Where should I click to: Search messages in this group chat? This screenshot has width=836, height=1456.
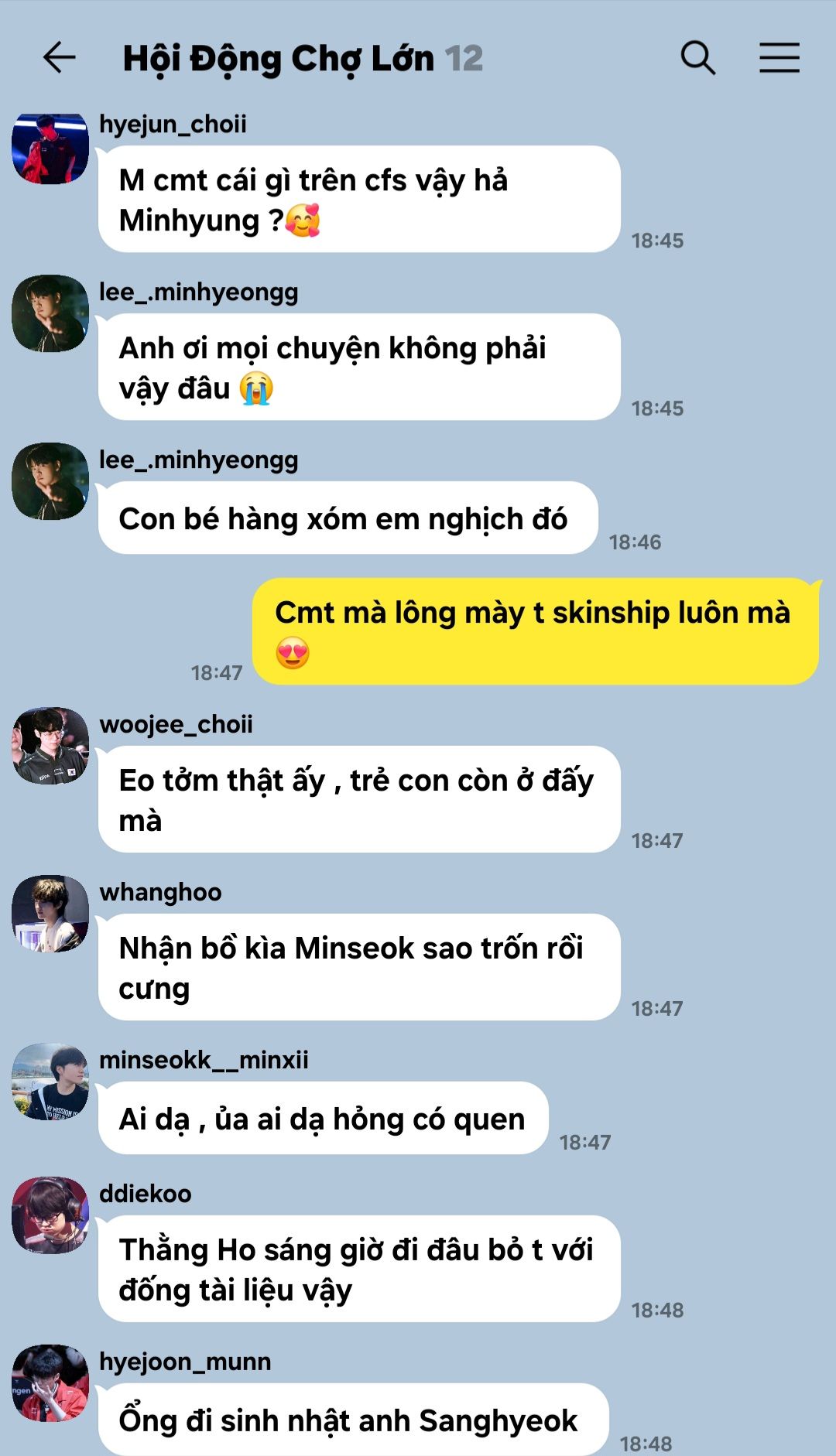(x=698, y=58)
